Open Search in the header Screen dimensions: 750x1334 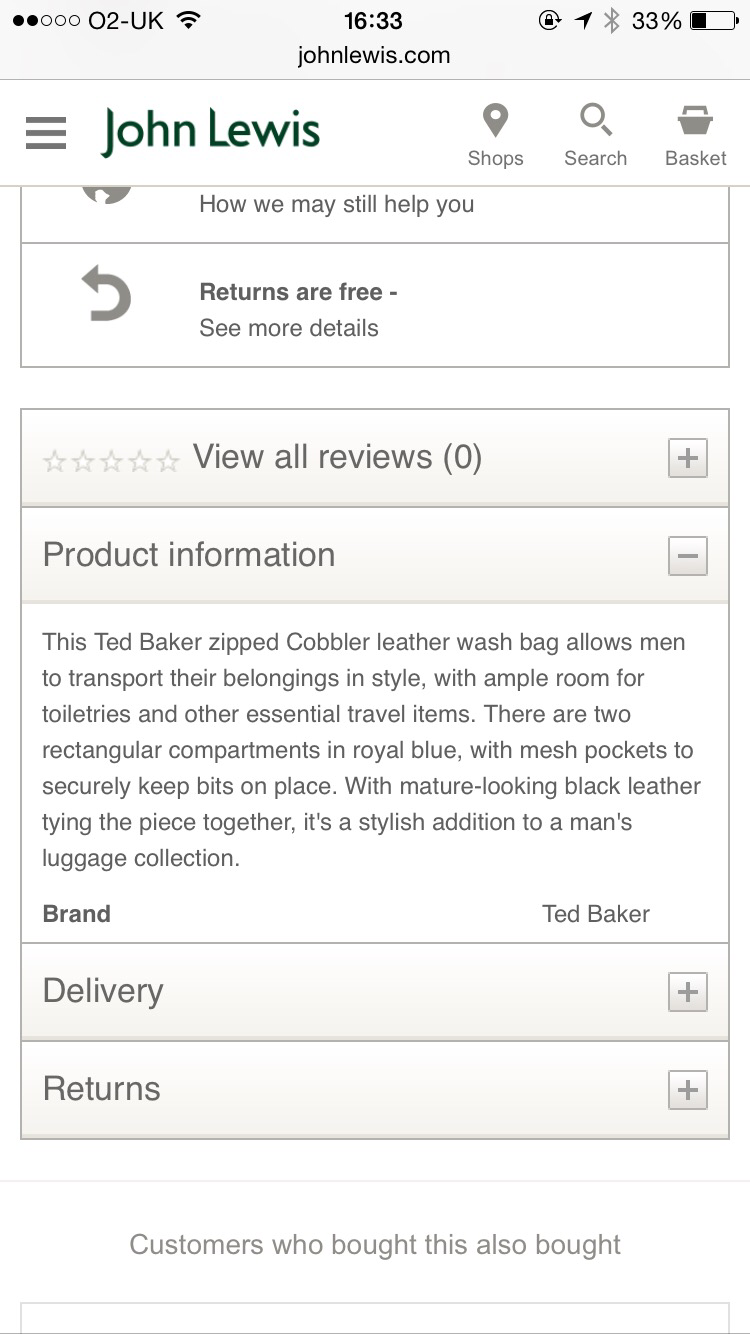[595, 135]
